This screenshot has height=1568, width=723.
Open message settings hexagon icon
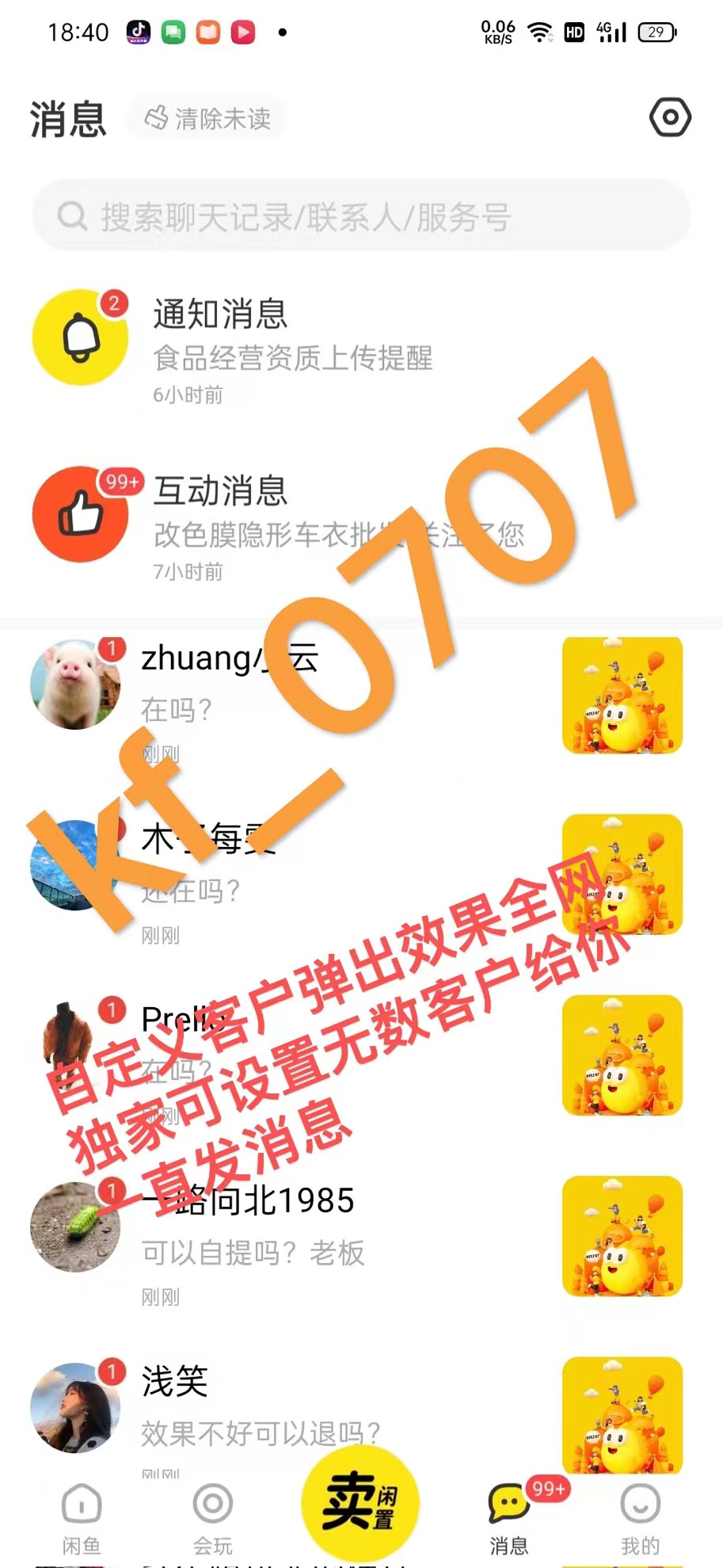click(670, 118)
